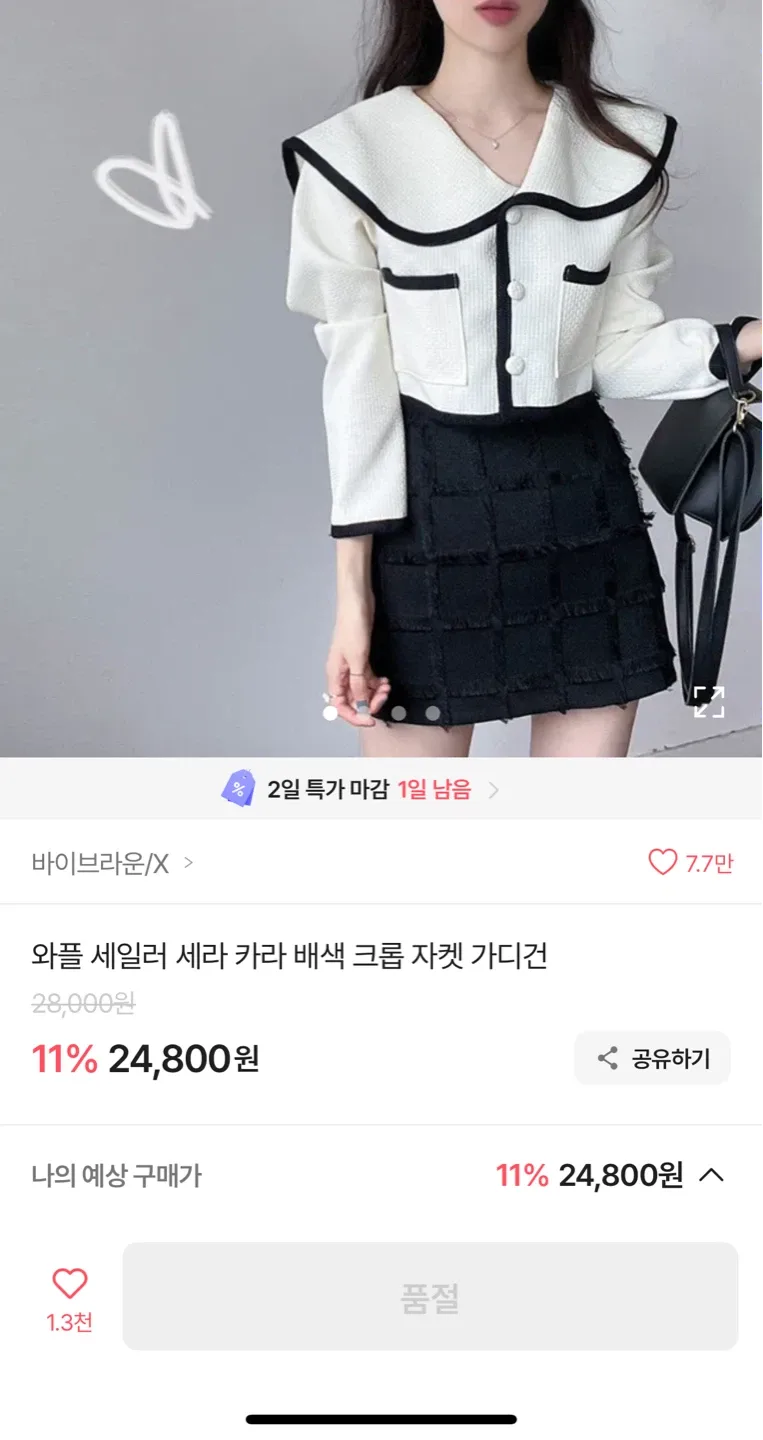Tap the 공유하기 share button
The height and width of the screenshot is (1440, 763).
pyautogui.click(x=652, y=1058)
